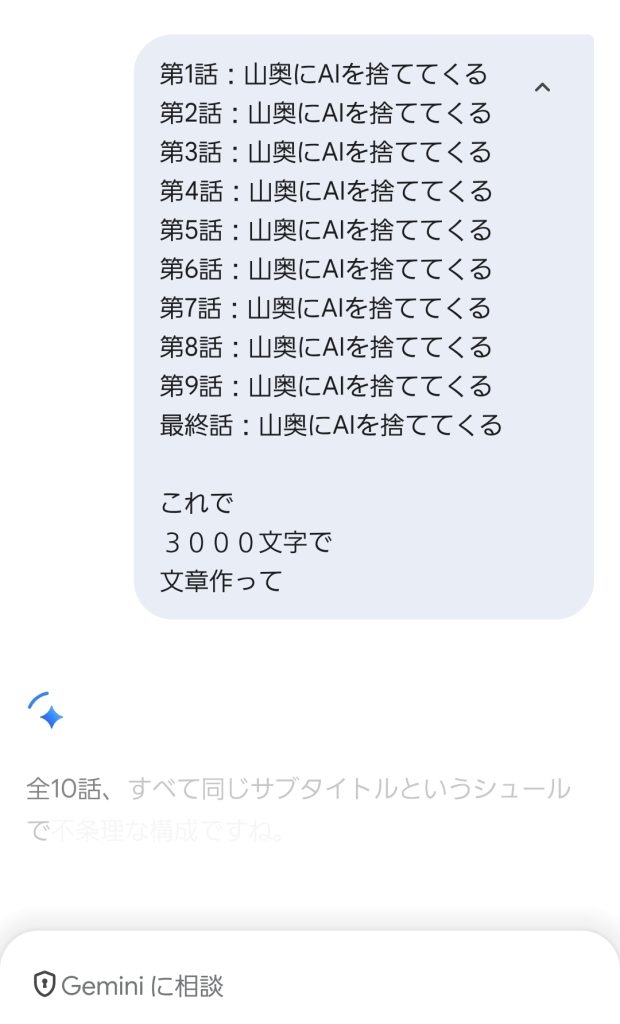The height and width of the screenshot is (1024, 620).
Task: Collapse the long prompt message with the chevron
Action: tap(543, 87)
